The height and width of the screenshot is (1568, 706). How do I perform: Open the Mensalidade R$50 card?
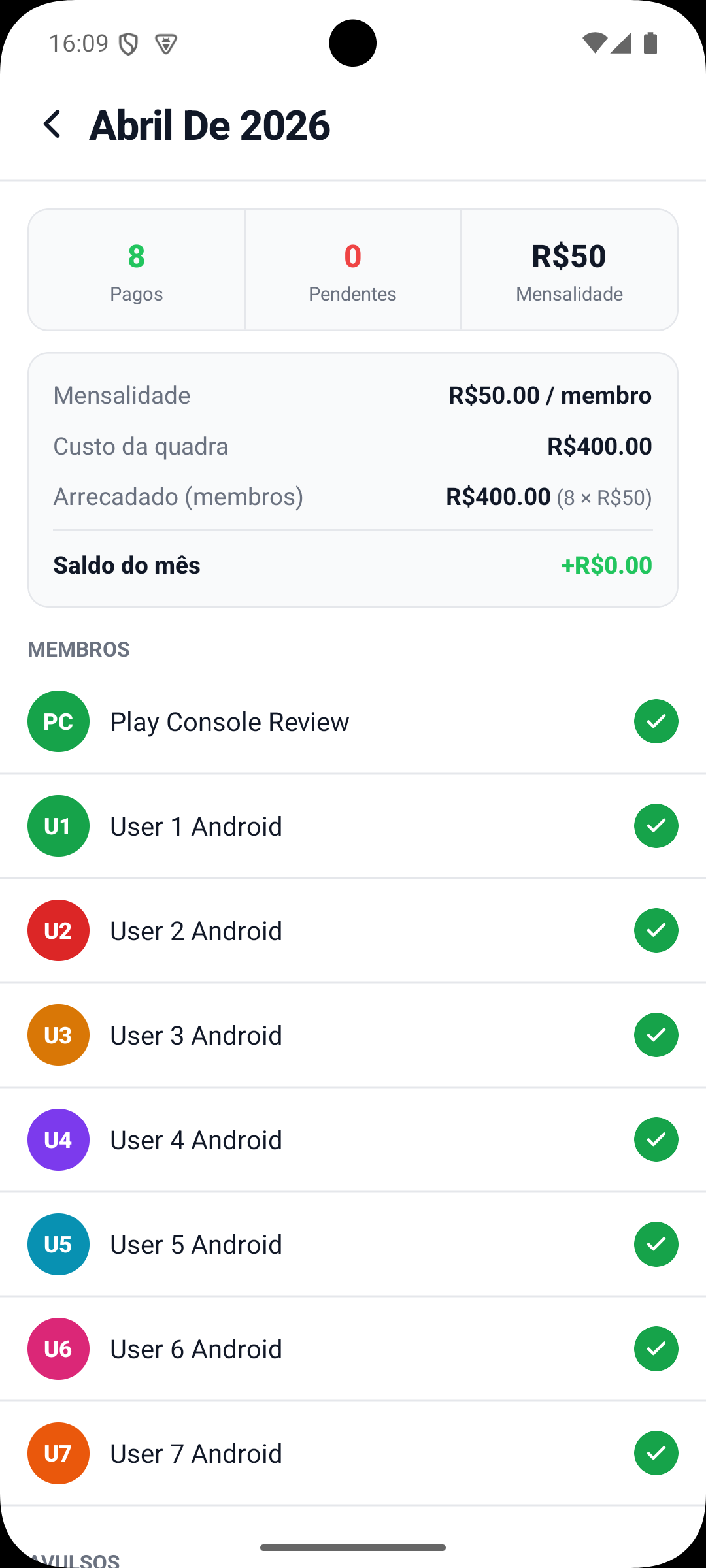(x=569, y=269)
